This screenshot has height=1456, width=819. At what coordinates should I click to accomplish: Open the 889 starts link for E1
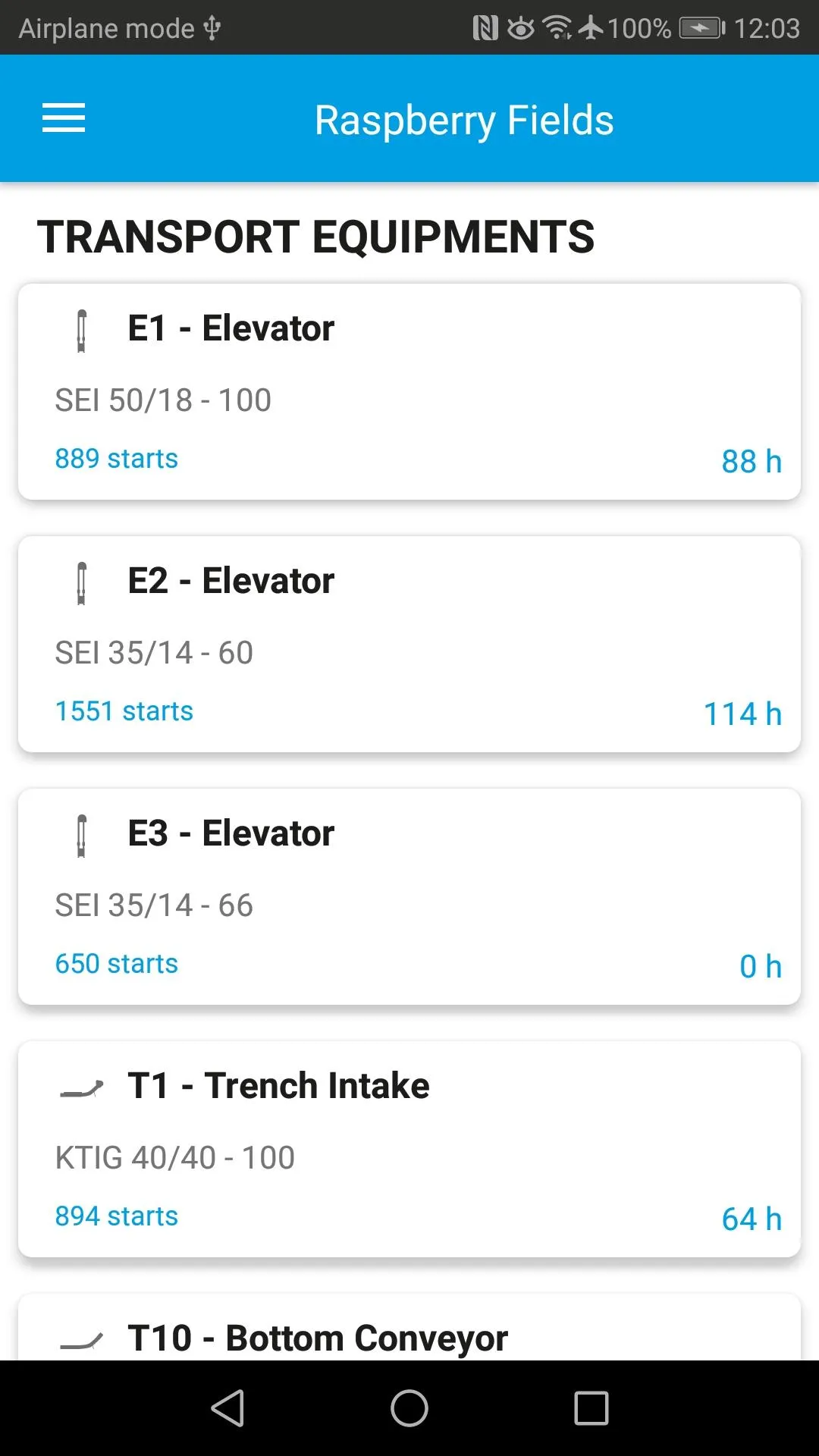click(116, 458)
